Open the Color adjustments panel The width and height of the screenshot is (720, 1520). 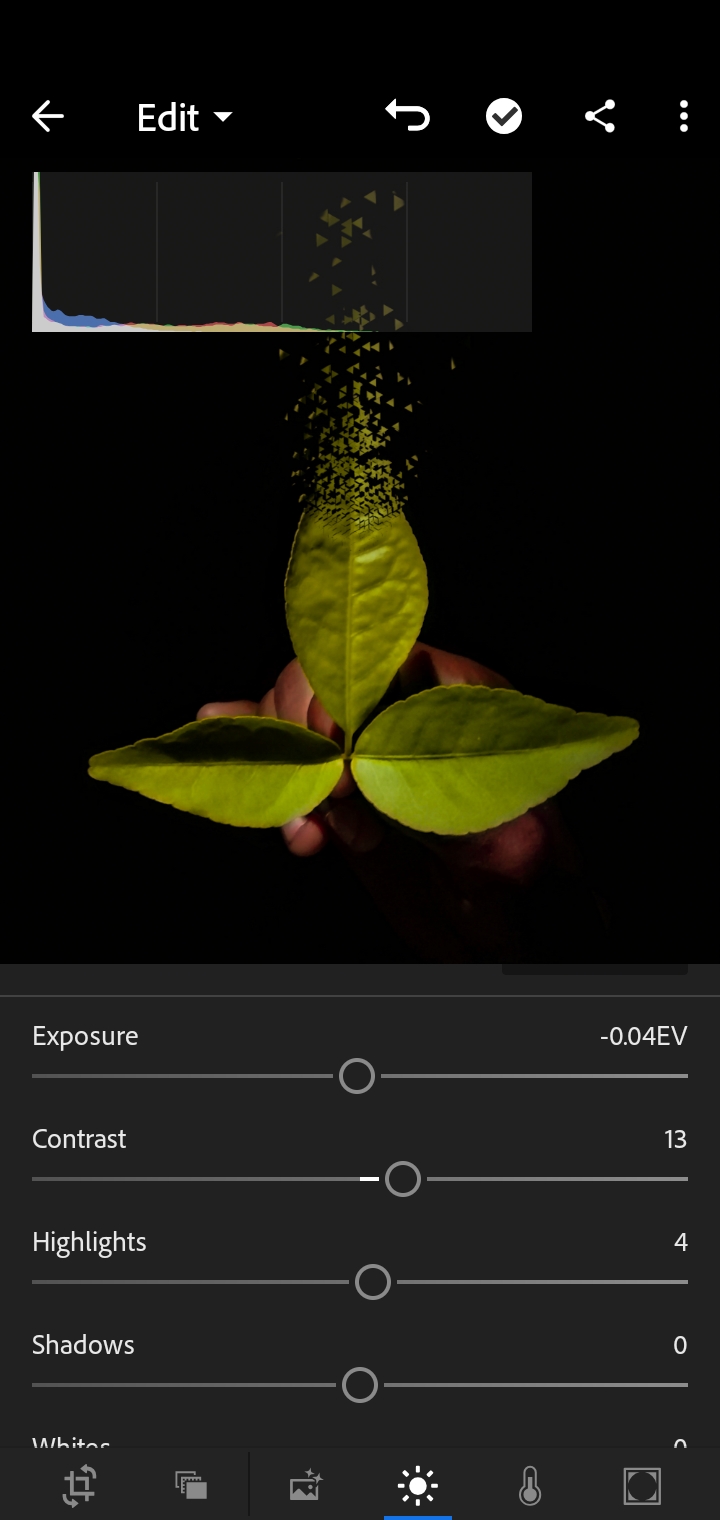pos(530,1484)
